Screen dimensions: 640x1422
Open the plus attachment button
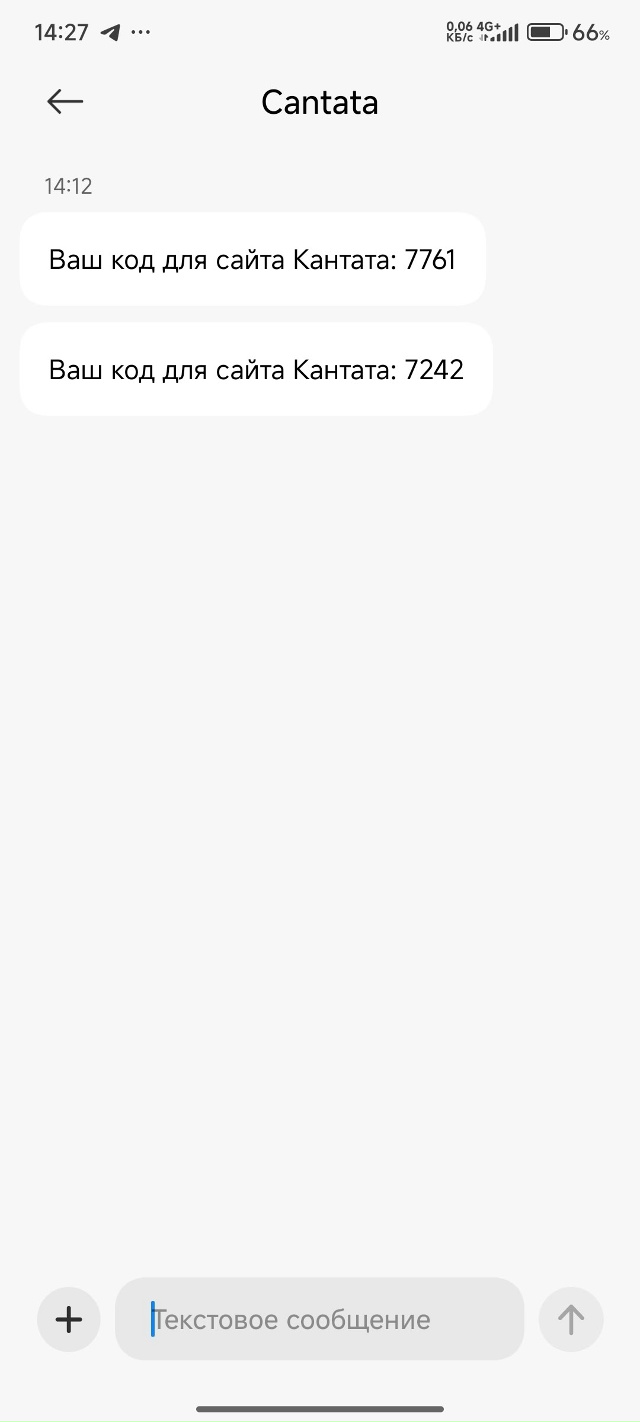[69, 1320]
